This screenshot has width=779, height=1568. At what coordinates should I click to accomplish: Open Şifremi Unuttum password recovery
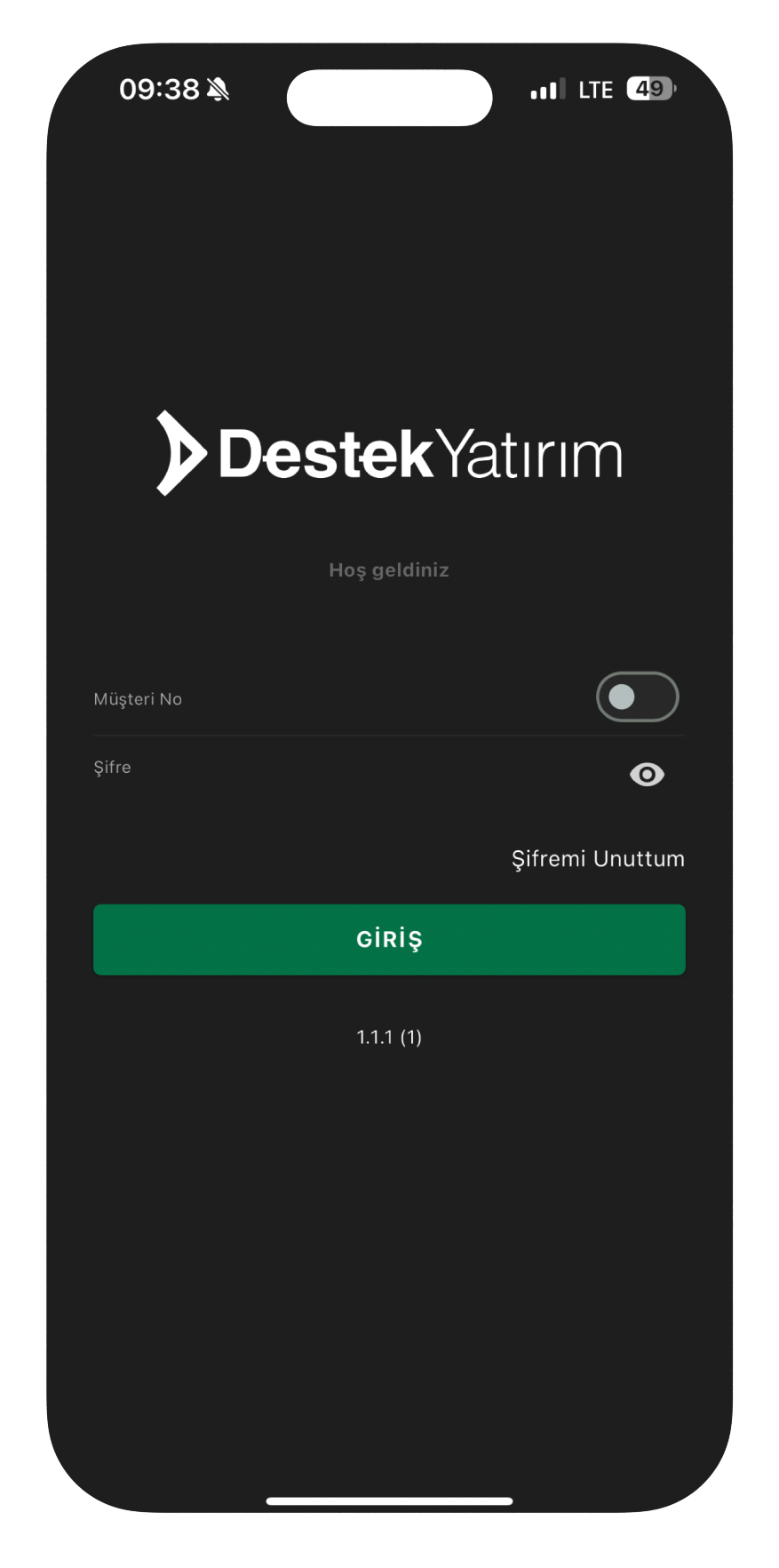[x=598, y=858]
